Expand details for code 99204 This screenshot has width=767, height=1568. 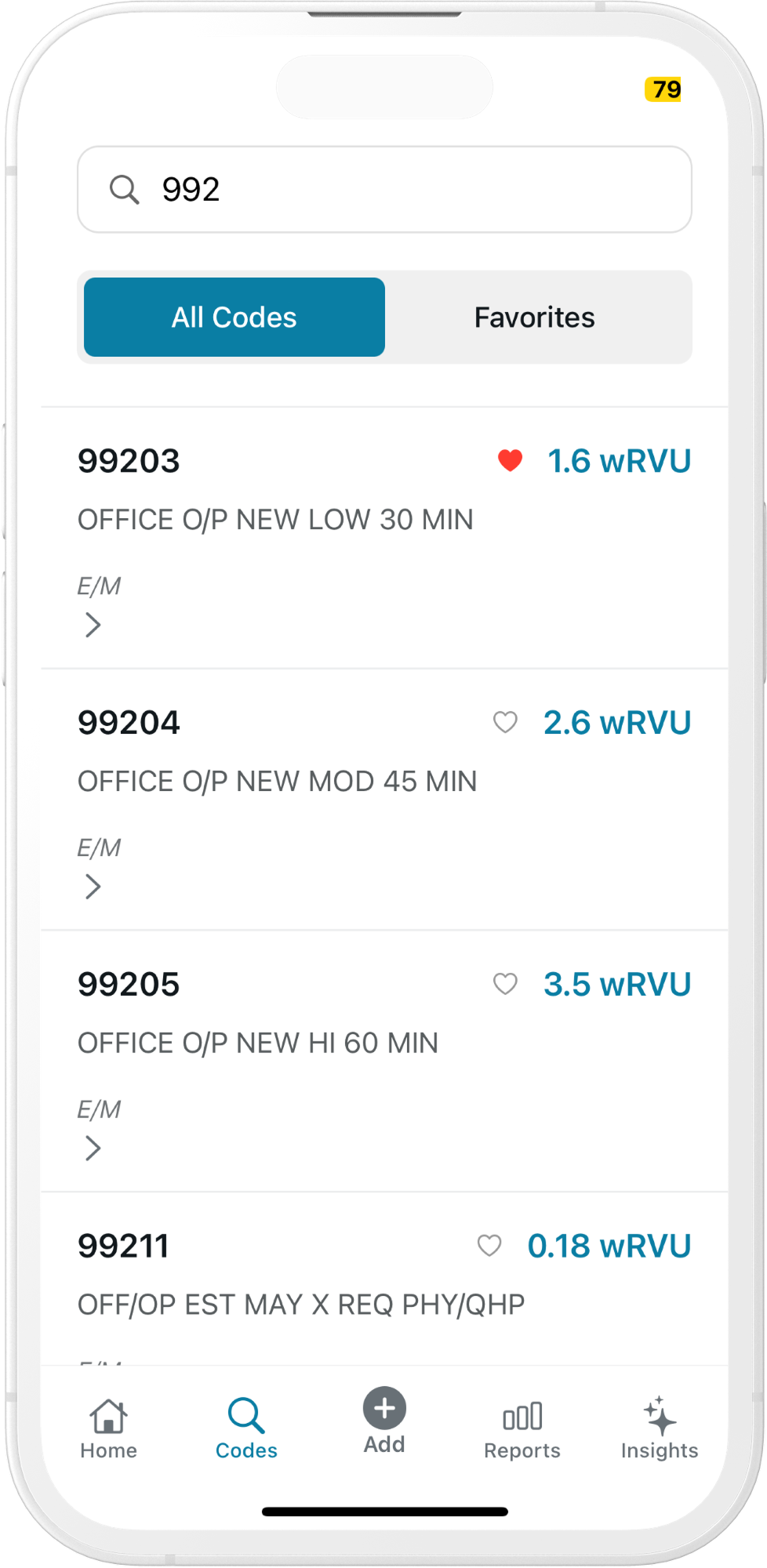tap(94, 887)
